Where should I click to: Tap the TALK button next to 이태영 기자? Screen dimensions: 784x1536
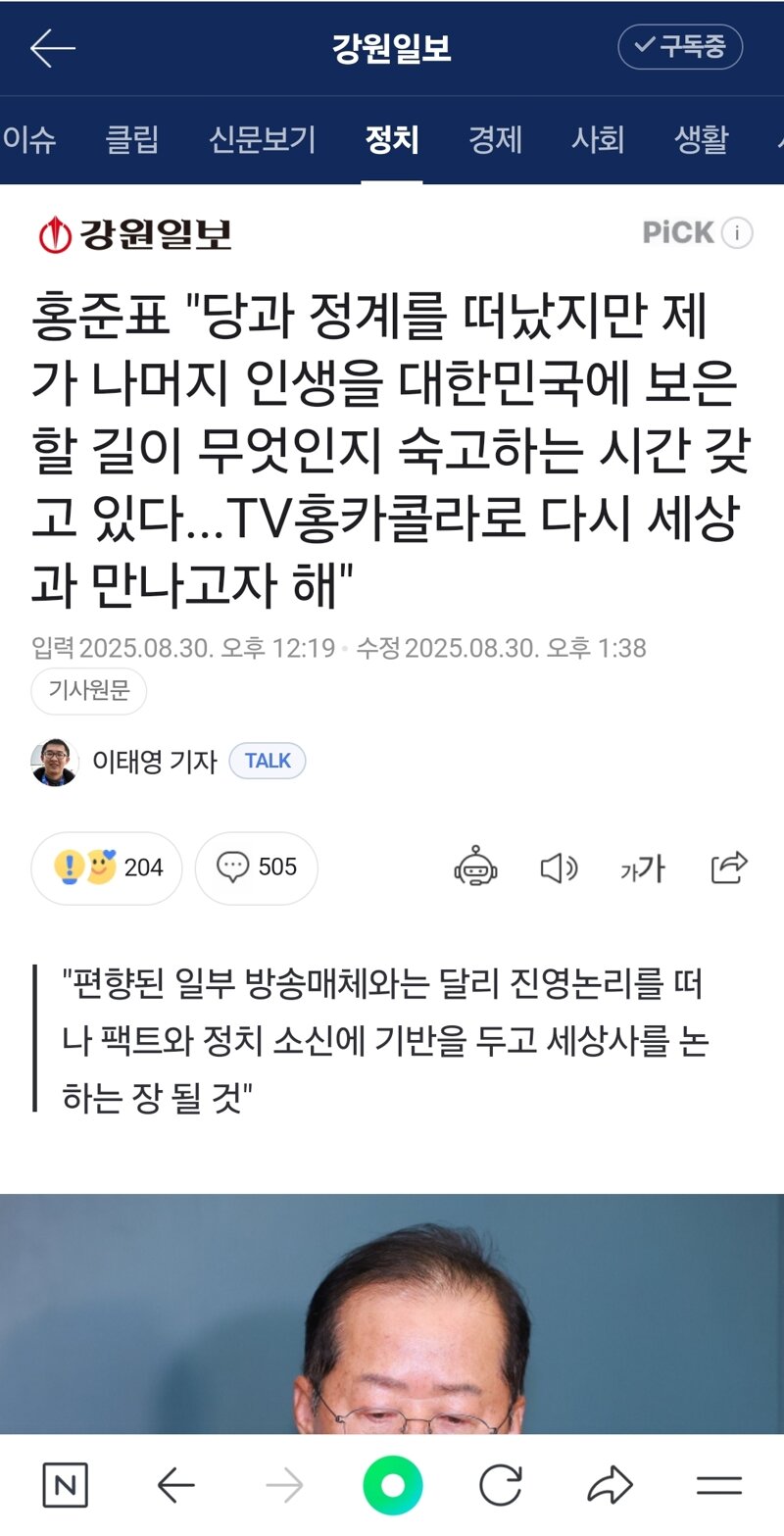(268, 761)
